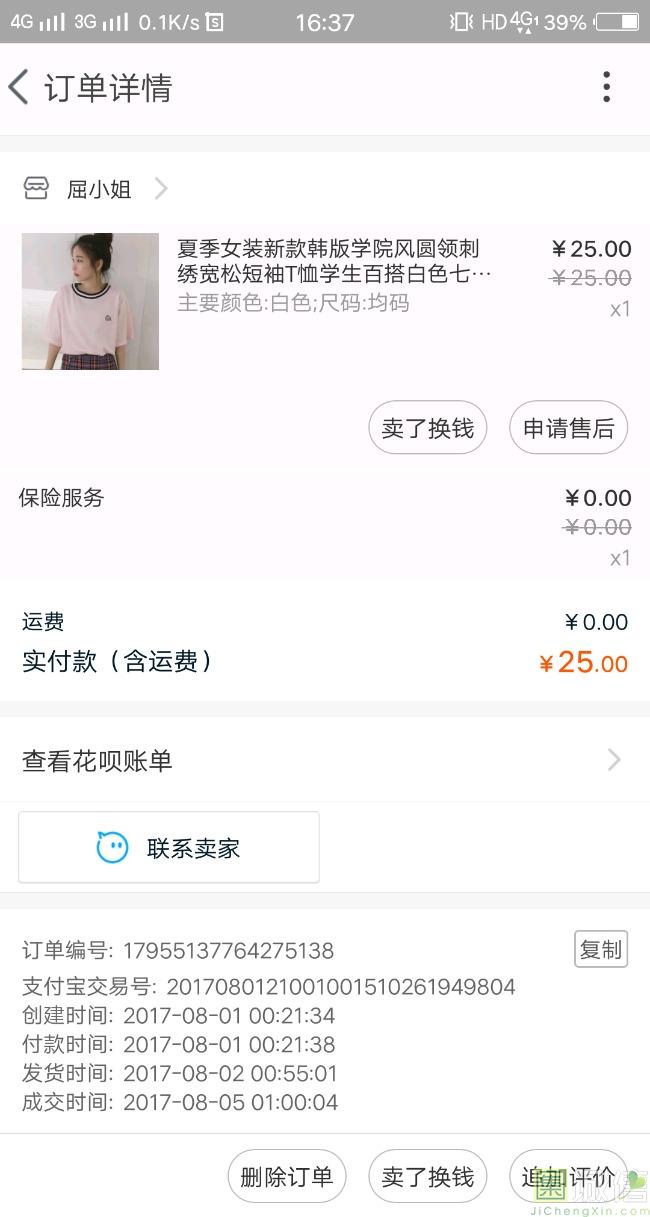Add a follow-up review via 追加评价

click(567, 1177)
